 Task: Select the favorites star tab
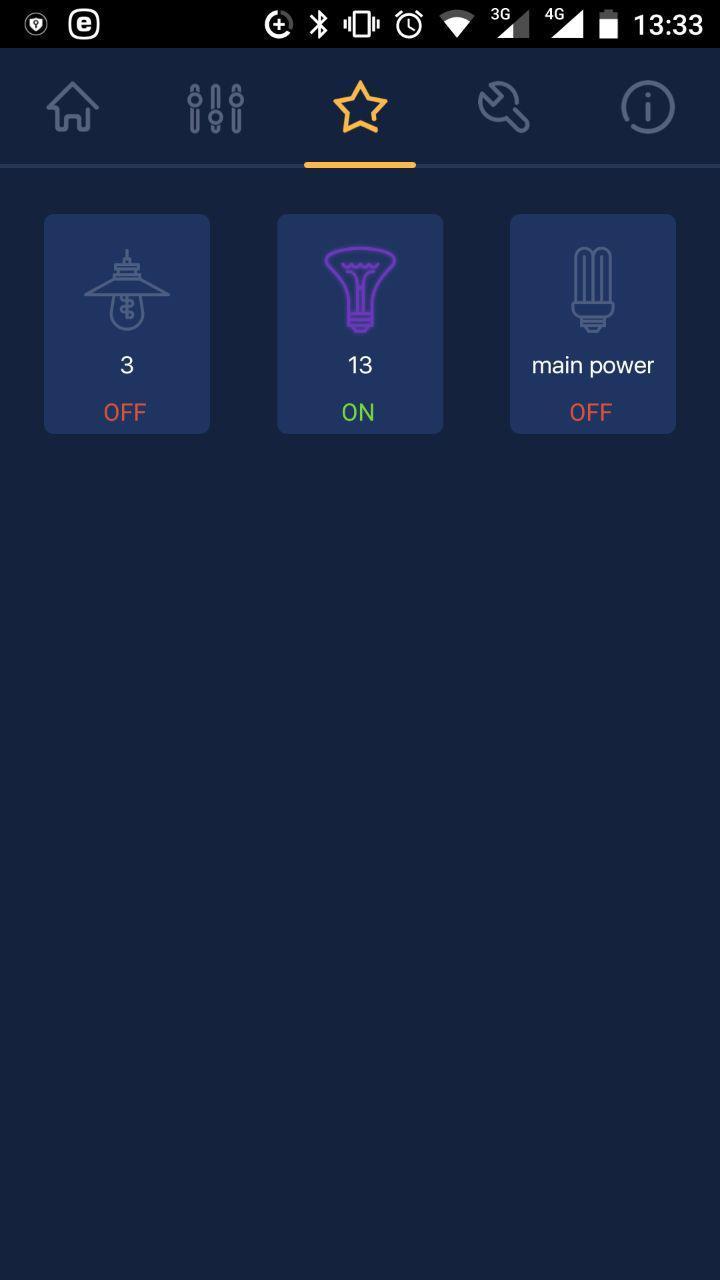360,107
